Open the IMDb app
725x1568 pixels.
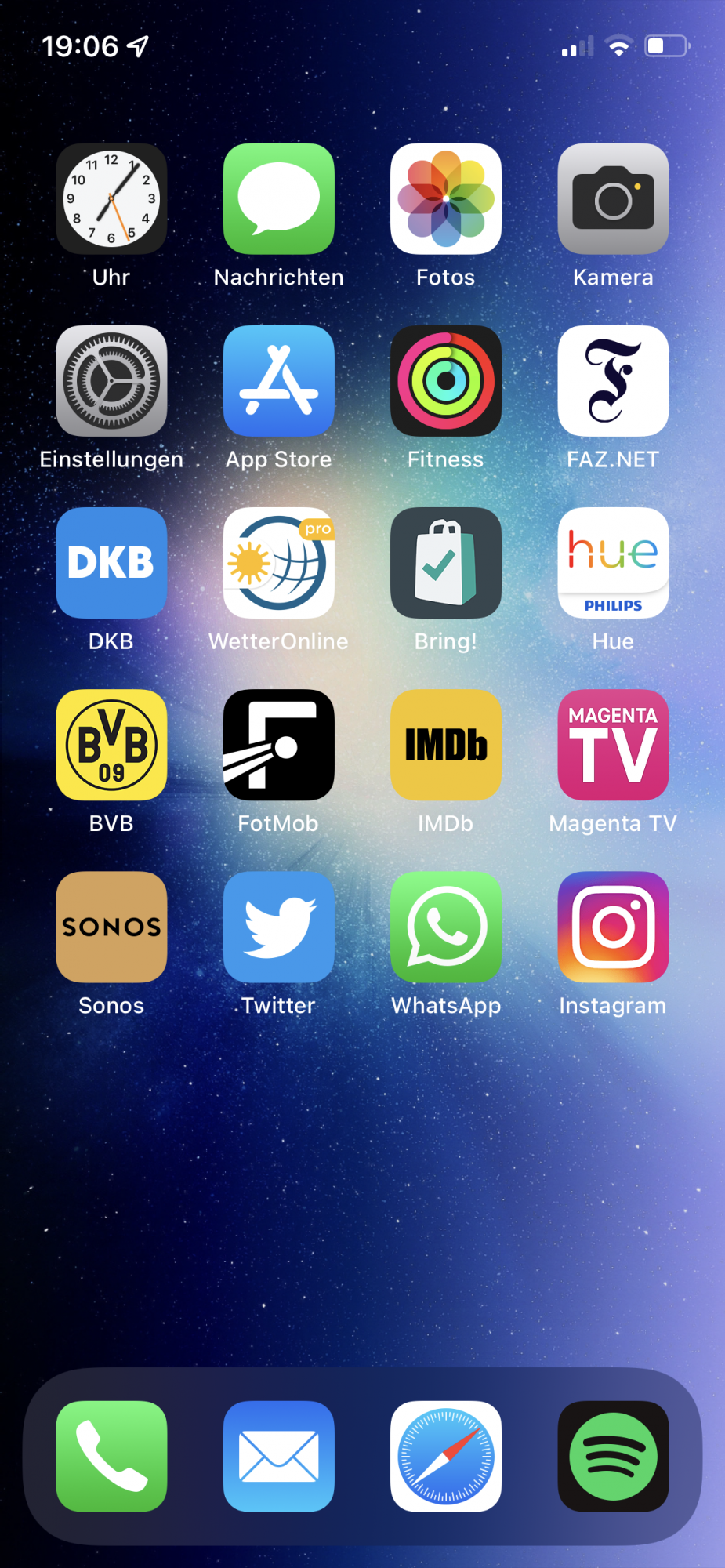click(446, 745)
